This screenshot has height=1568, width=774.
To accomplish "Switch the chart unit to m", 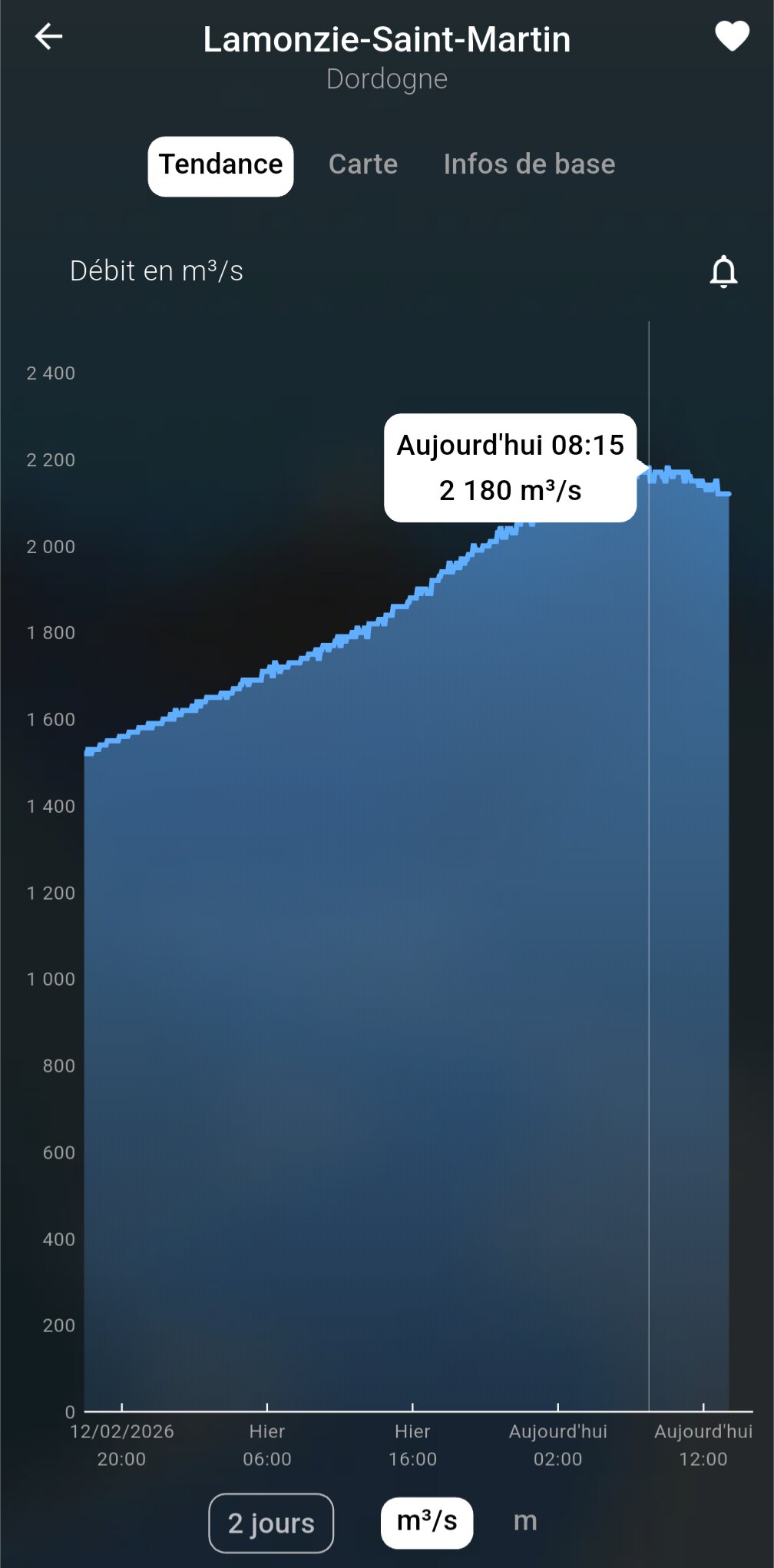I will tap(525, 1521).
